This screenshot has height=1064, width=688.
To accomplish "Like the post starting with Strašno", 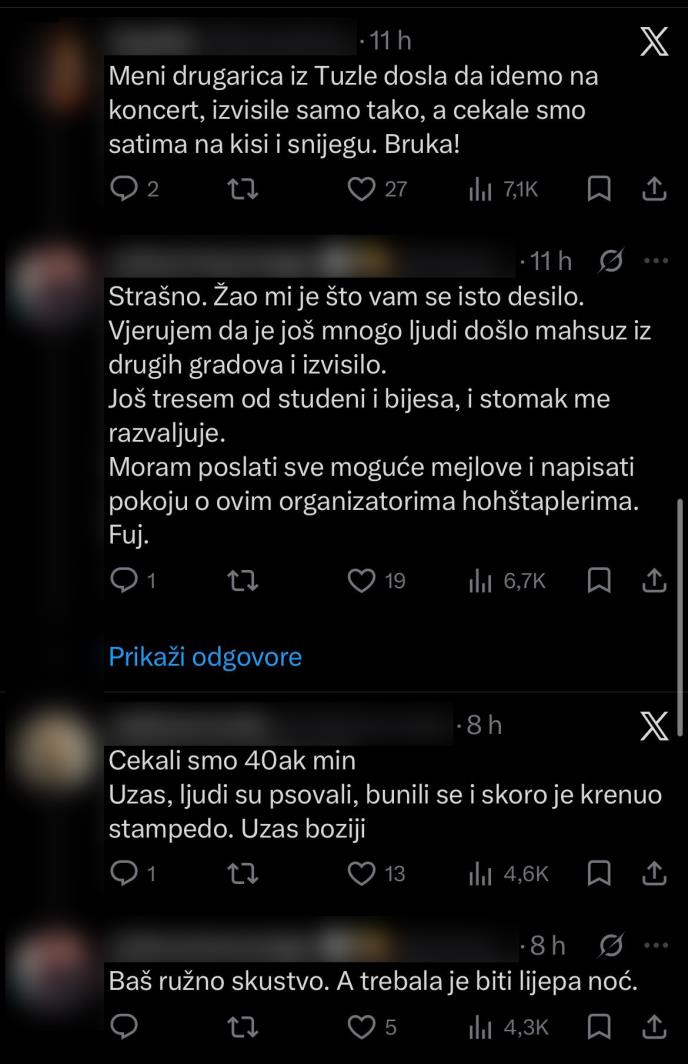I will pos(361,580).
